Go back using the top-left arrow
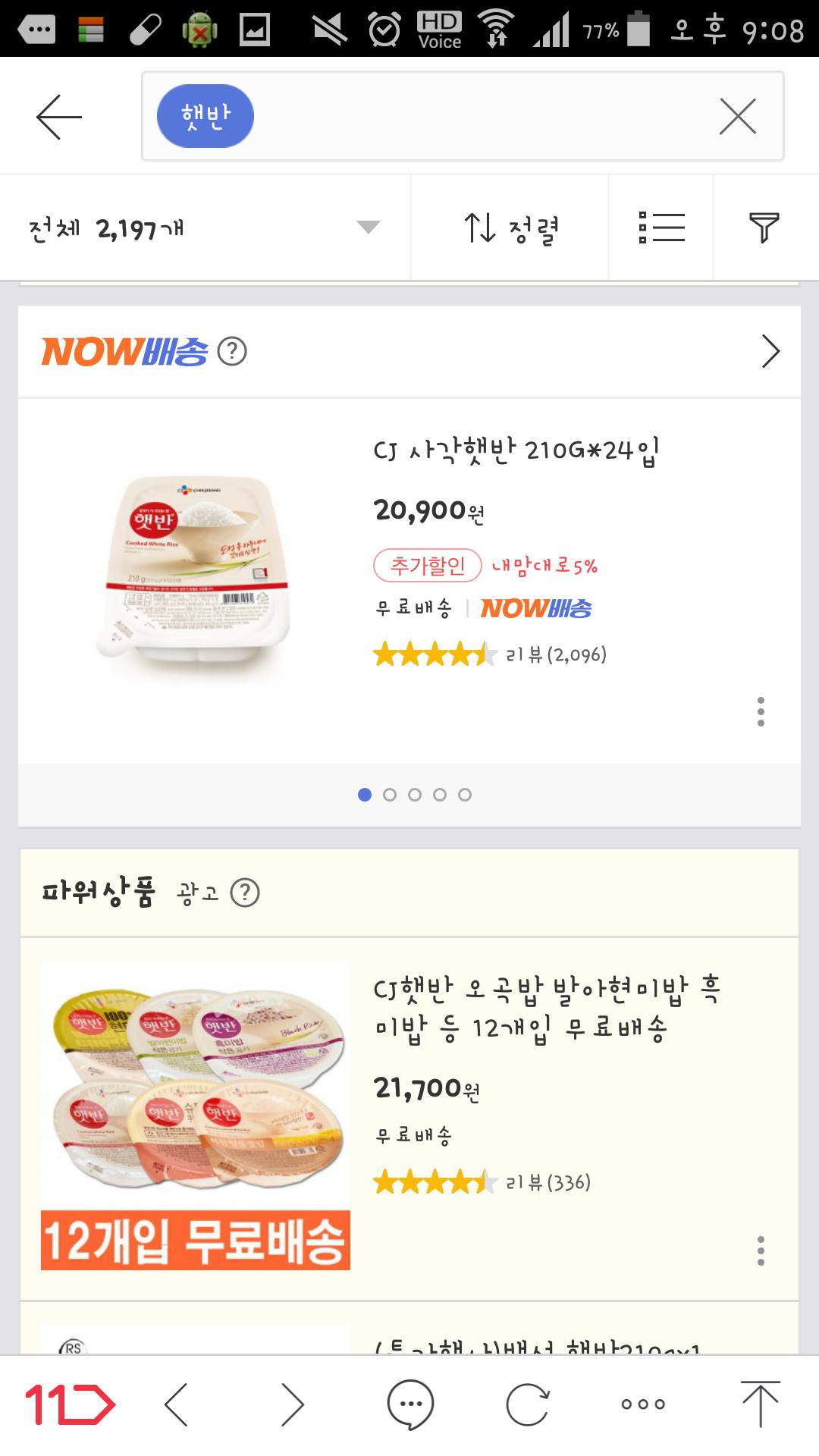Screen dimensions: 819x1456 [x=58, y=117]
